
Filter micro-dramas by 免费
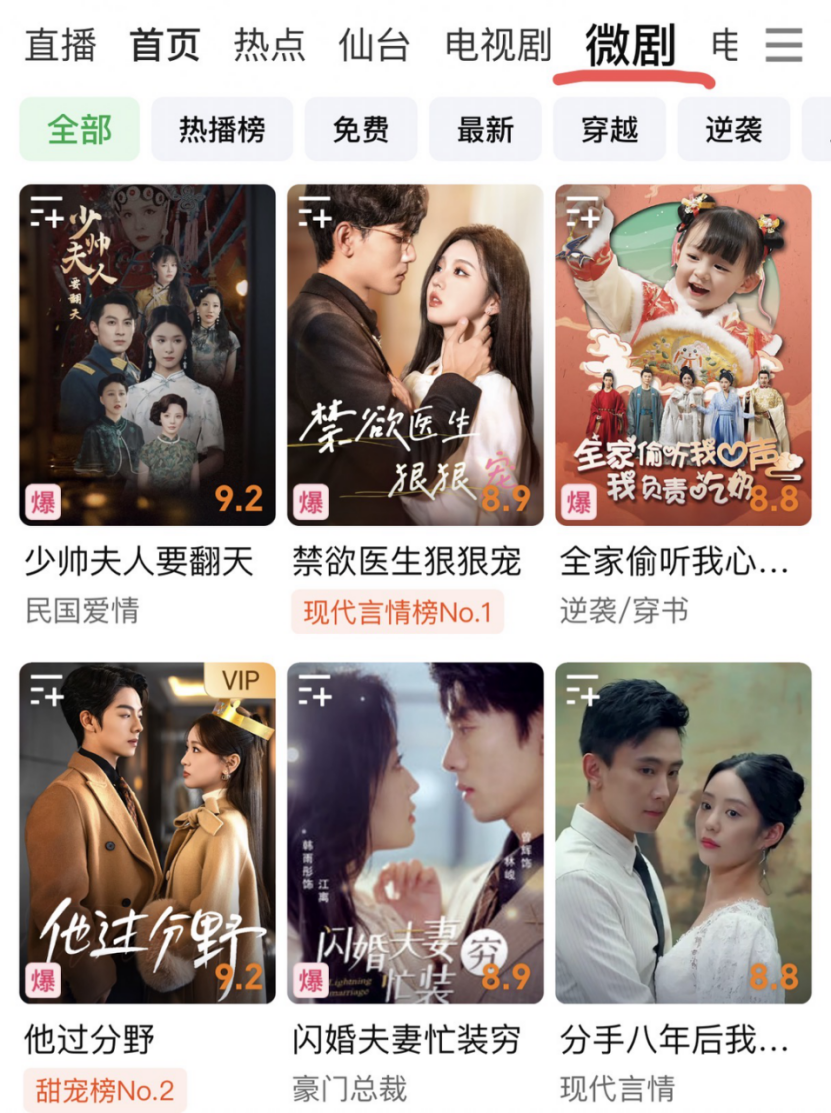pos(360,129)
